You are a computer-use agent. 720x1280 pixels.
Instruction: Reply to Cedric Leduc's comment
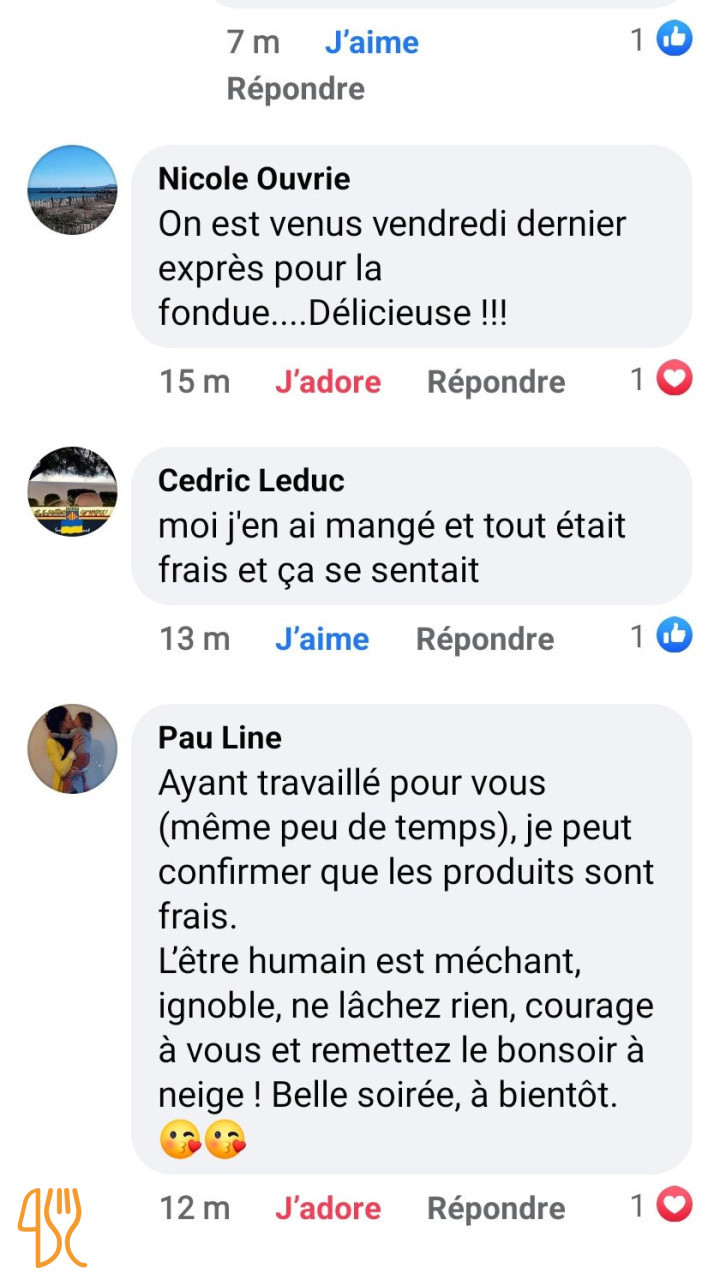pyautogui.click(x=485, y=639)
